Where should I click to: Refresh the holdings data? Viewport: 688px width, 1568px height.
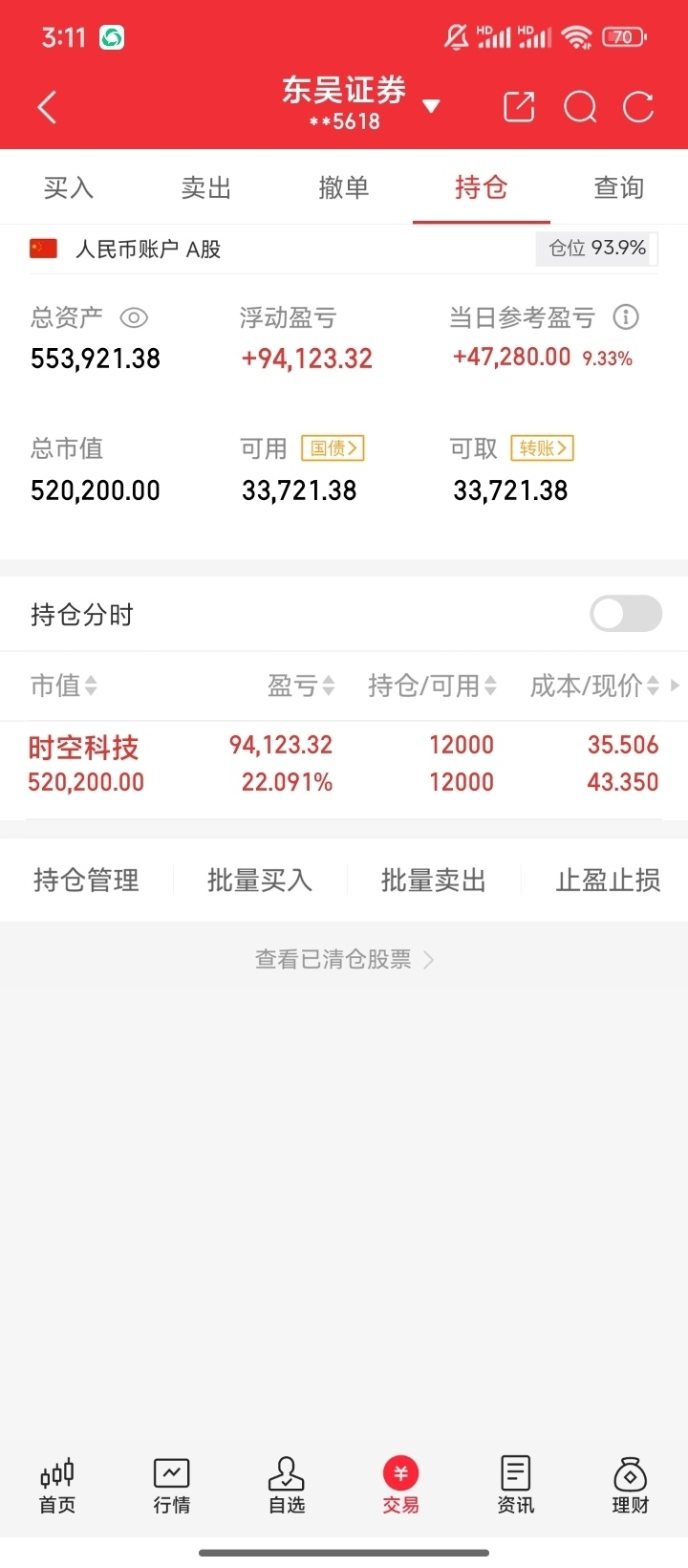pos(638,107)
